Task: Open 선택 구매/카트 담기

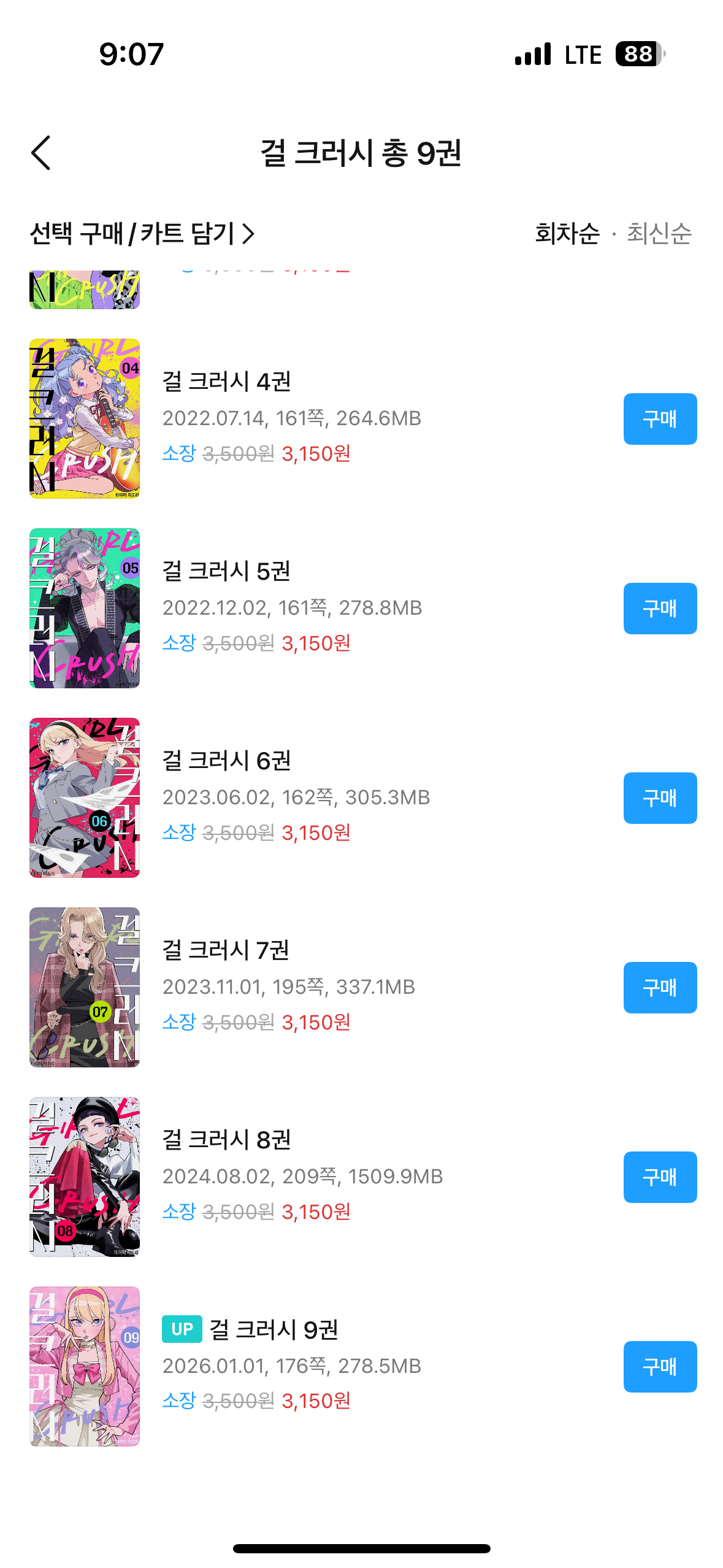Action: click(x=142, y=234)
